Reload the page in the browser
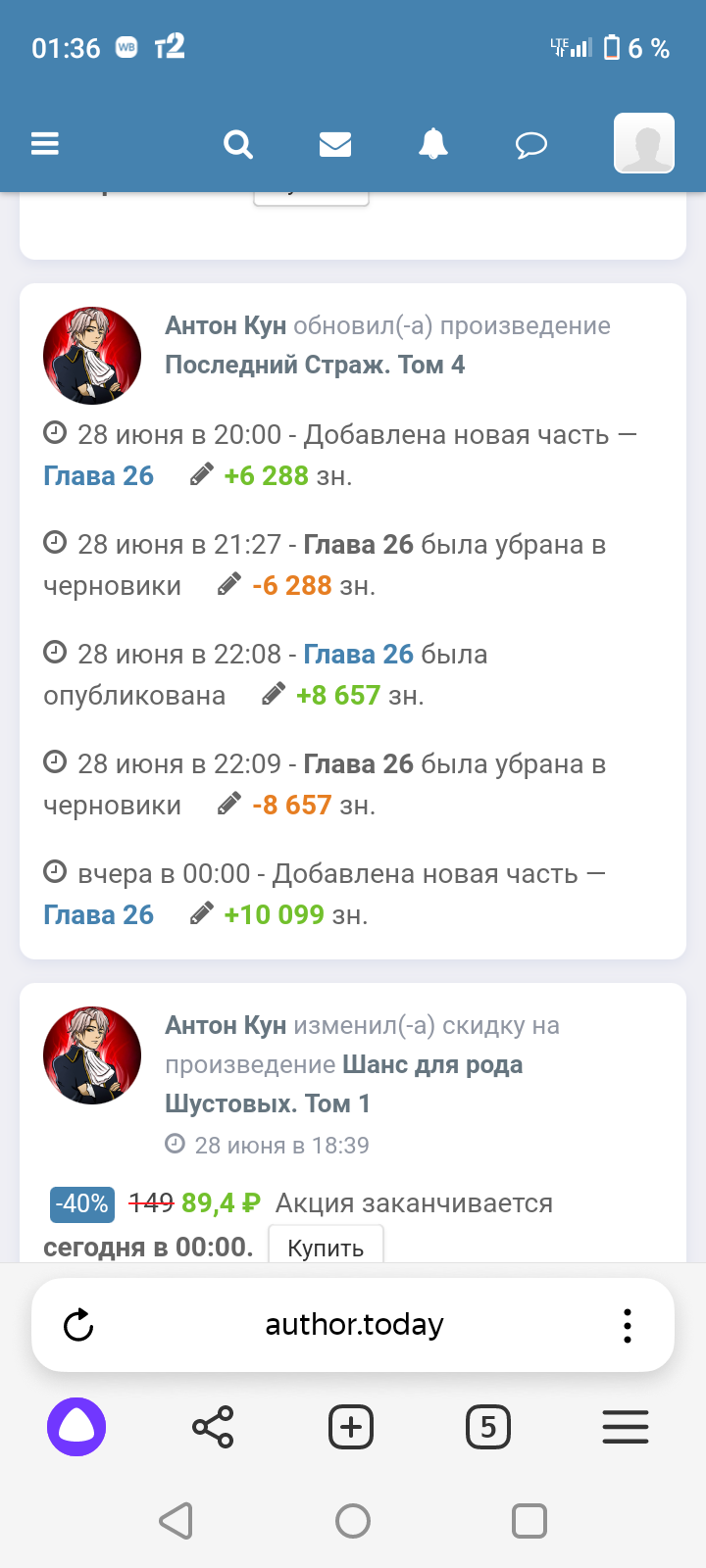This screenshot has width=706, height=1568. coord(78,1326)
